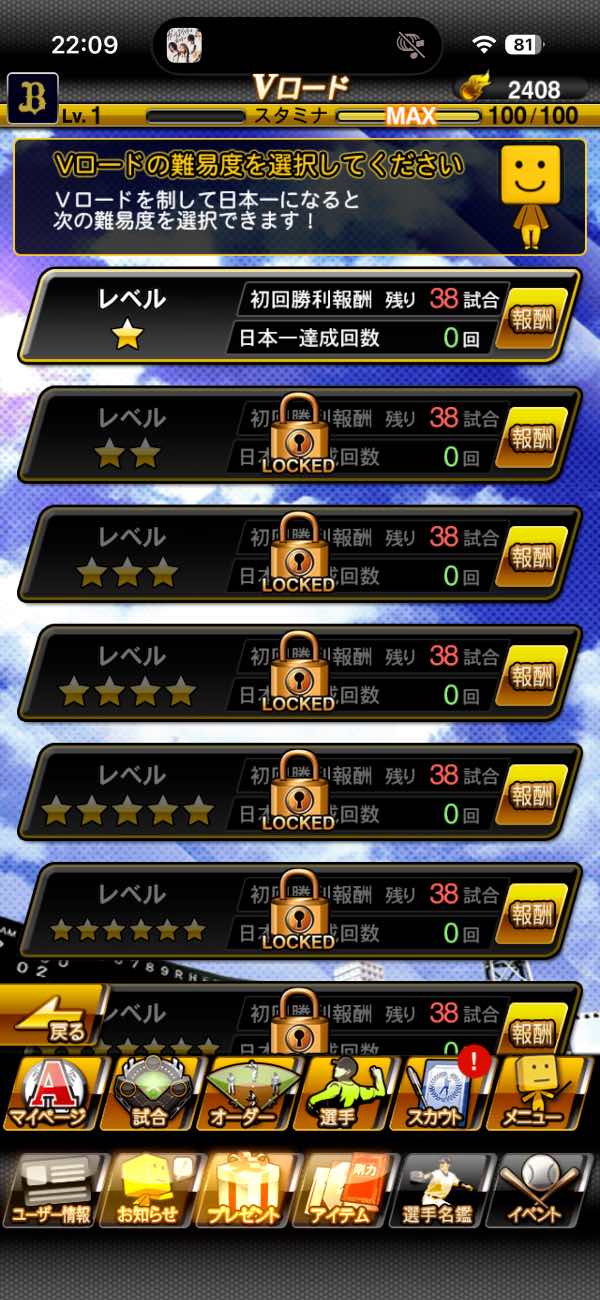Go back with the 戻る button
The image size is (600, 1300).
pyautogui.click(x=55, y=1017)
